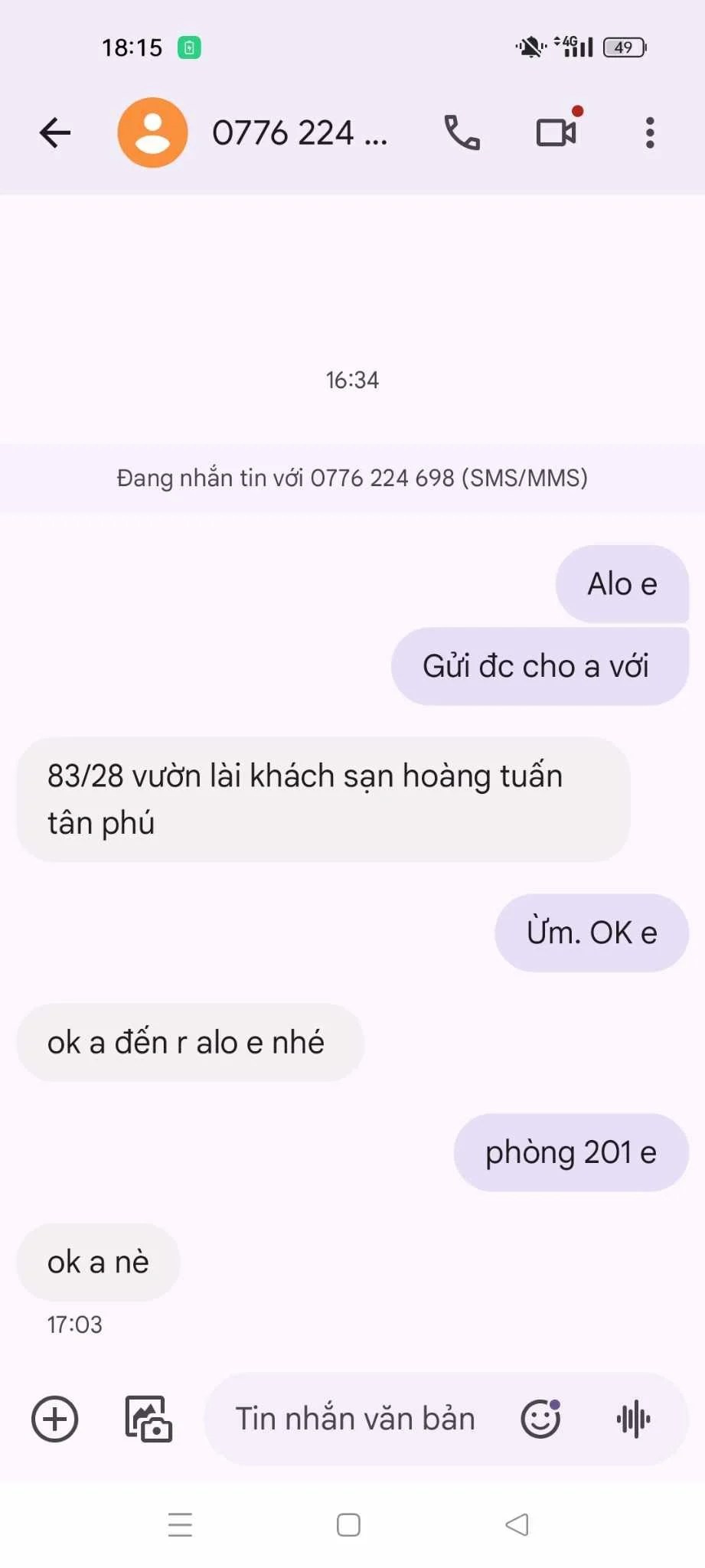Screen dimensions: 705x1568
Task: Open the three-dot overflow menu
Action: [x=650, y=132]
